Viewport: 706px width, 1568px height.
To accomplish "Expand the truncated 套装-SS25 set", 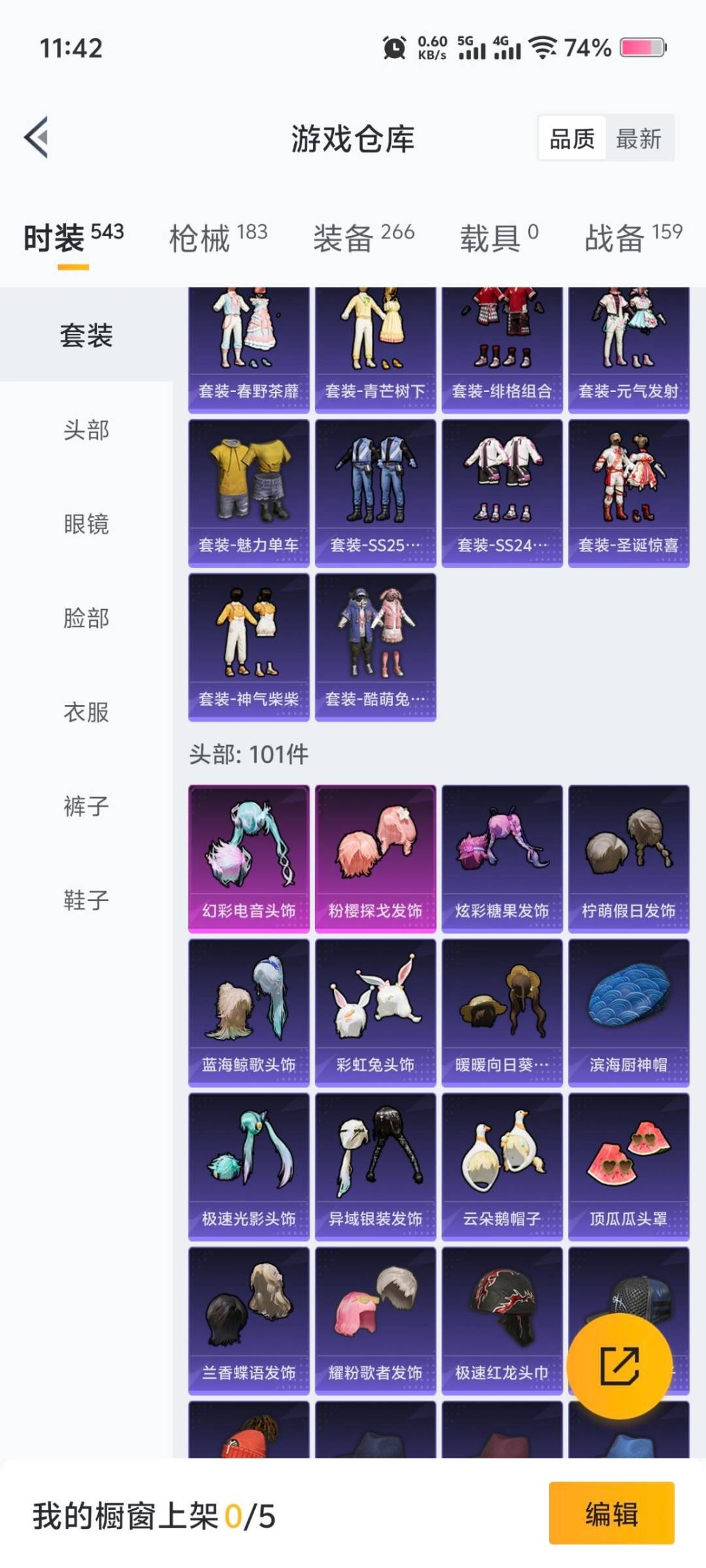I will pos(375,490).
